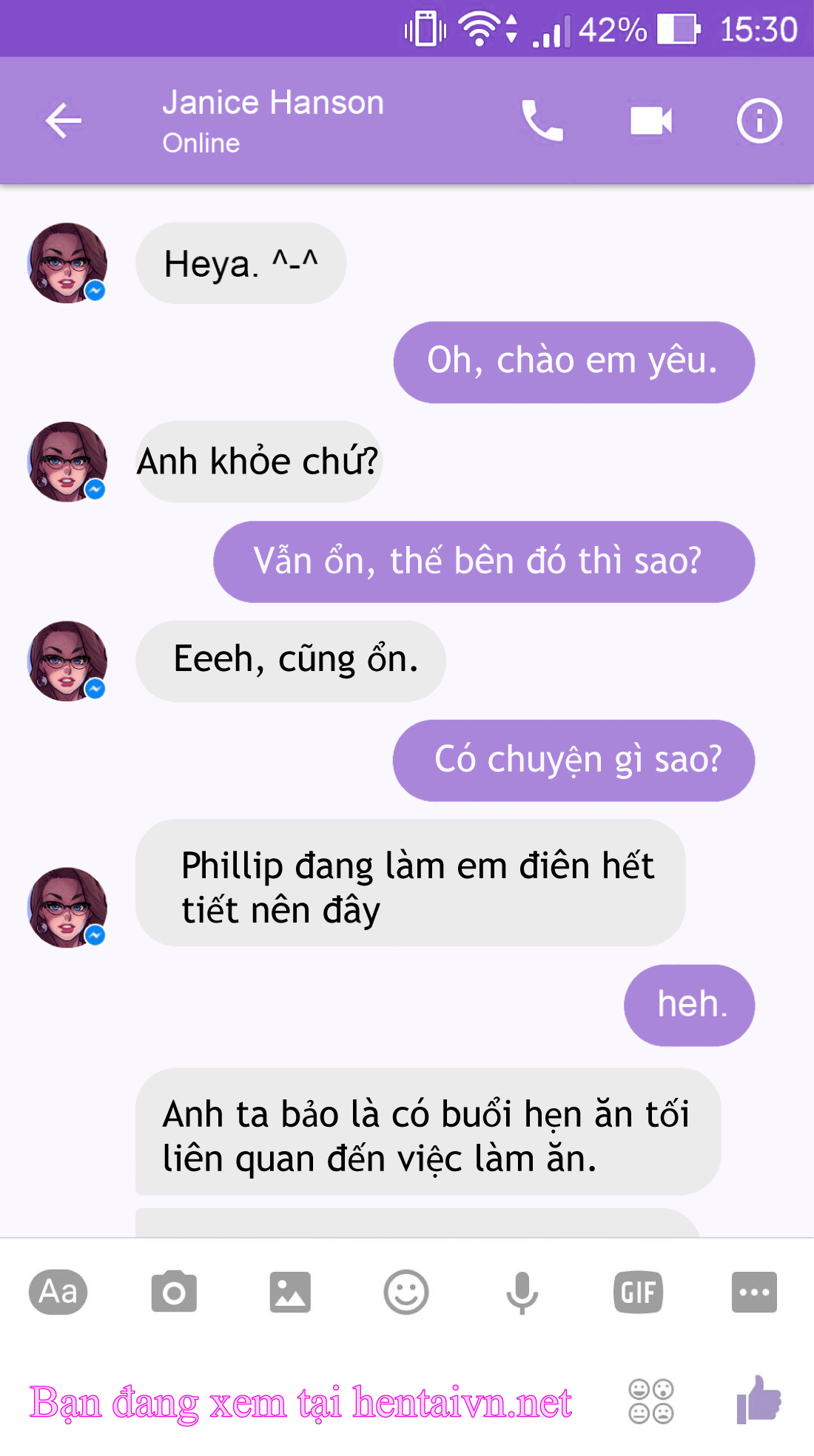
Task: Start a video call with Janice Hanson
Action: click(x=650, y=119)
